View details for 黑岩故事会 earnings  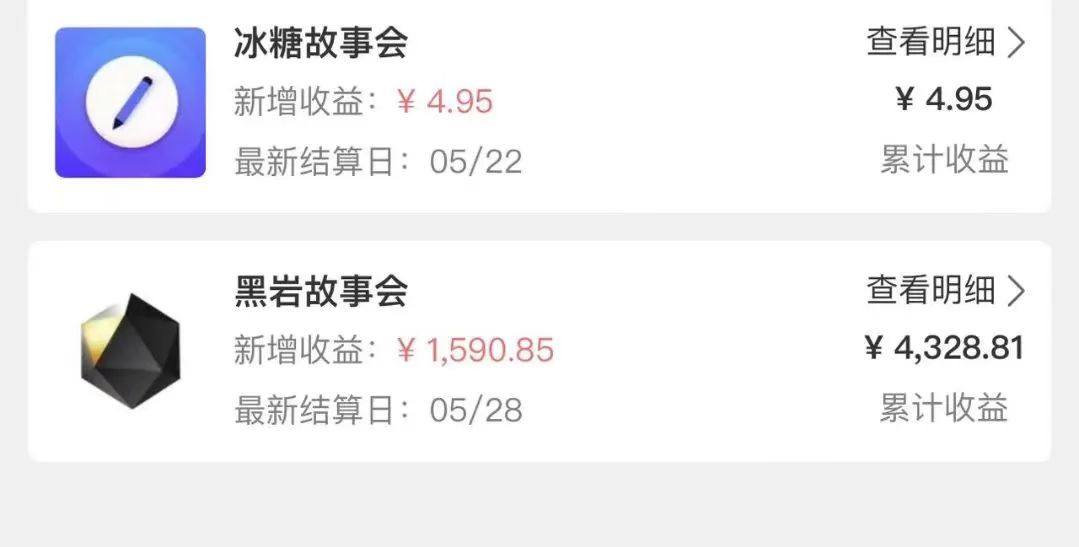945,291
